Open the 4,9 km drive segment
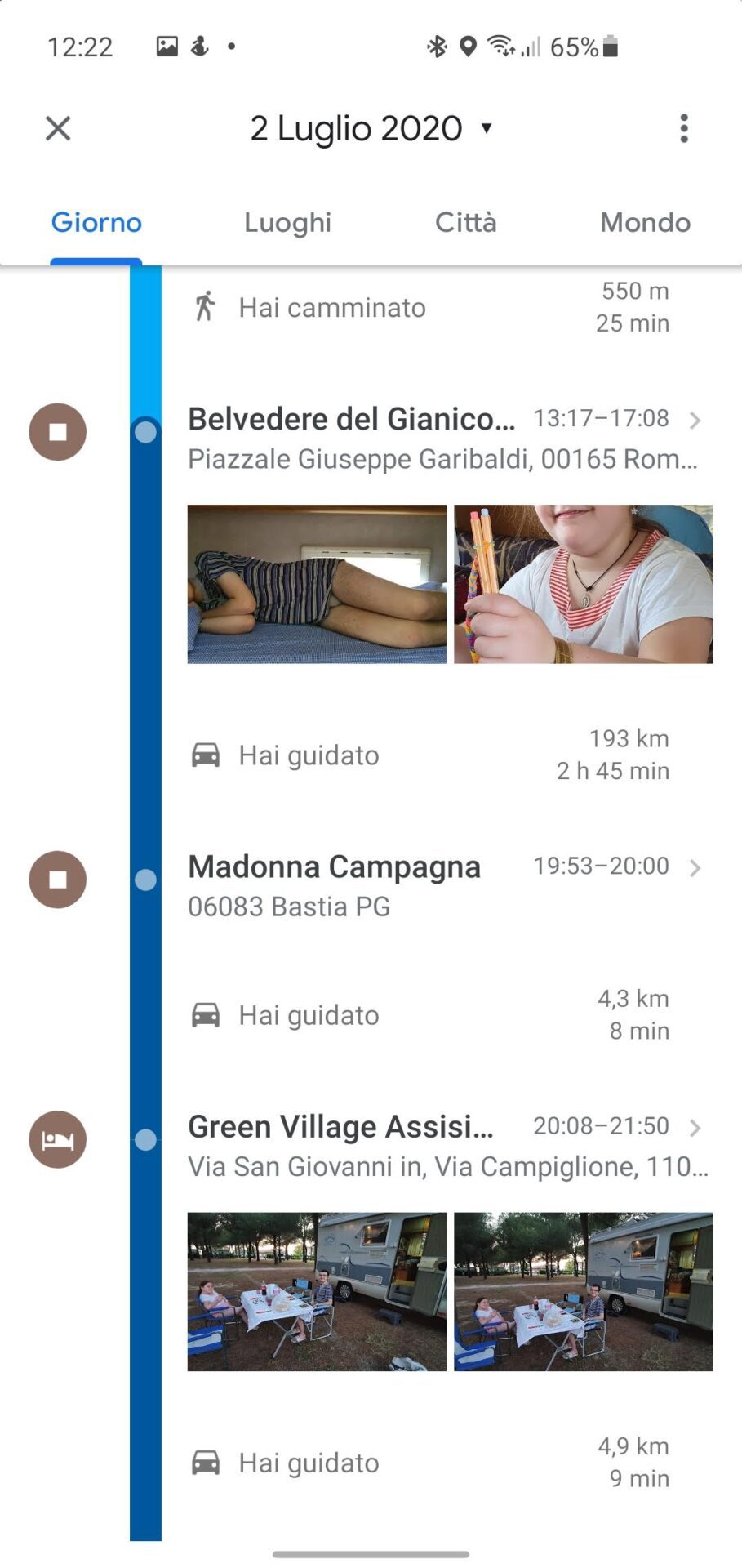 click(x=430, y=1463)
